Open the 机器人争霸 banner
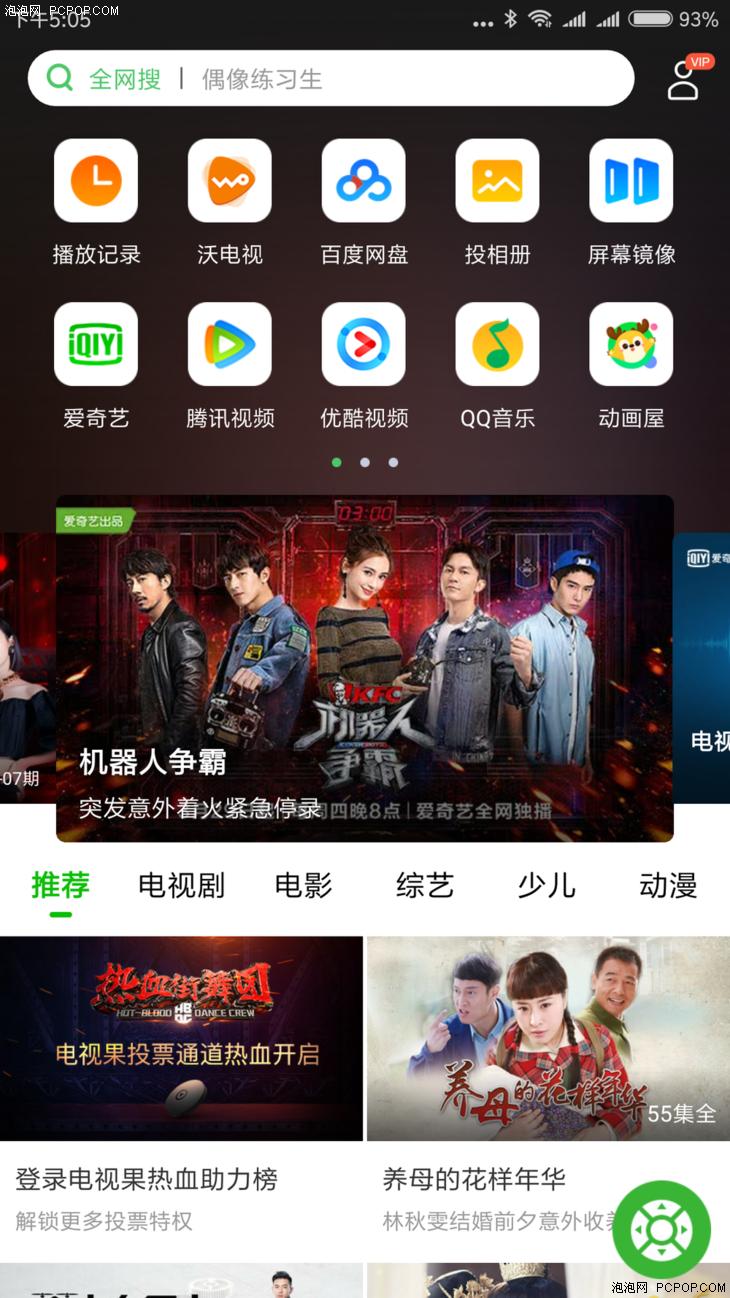This screenshot has height=1298, width=730. tap(365, 668)
